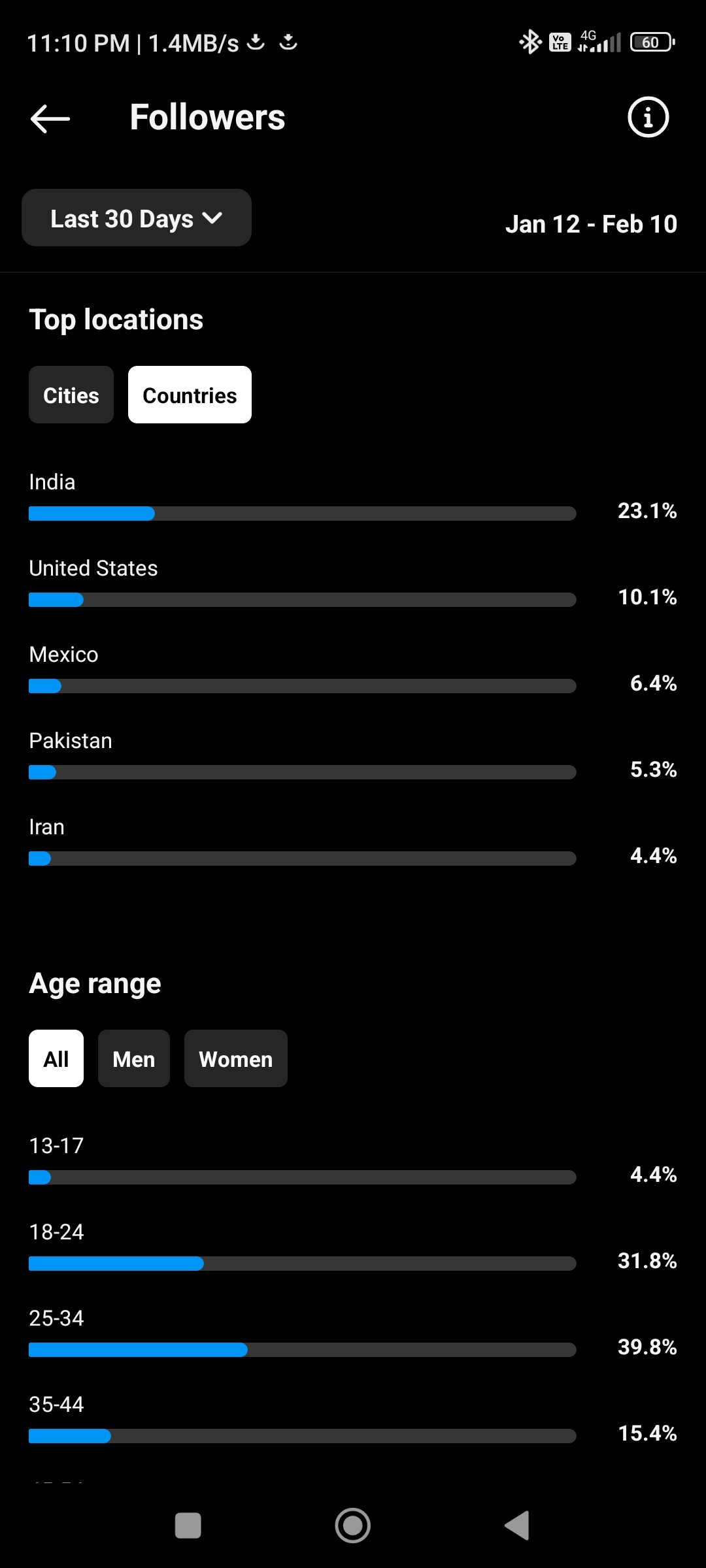This screenshot has width=706, height=1568.
Task: Filter the age range by Women
Action: click(236, 1058)
